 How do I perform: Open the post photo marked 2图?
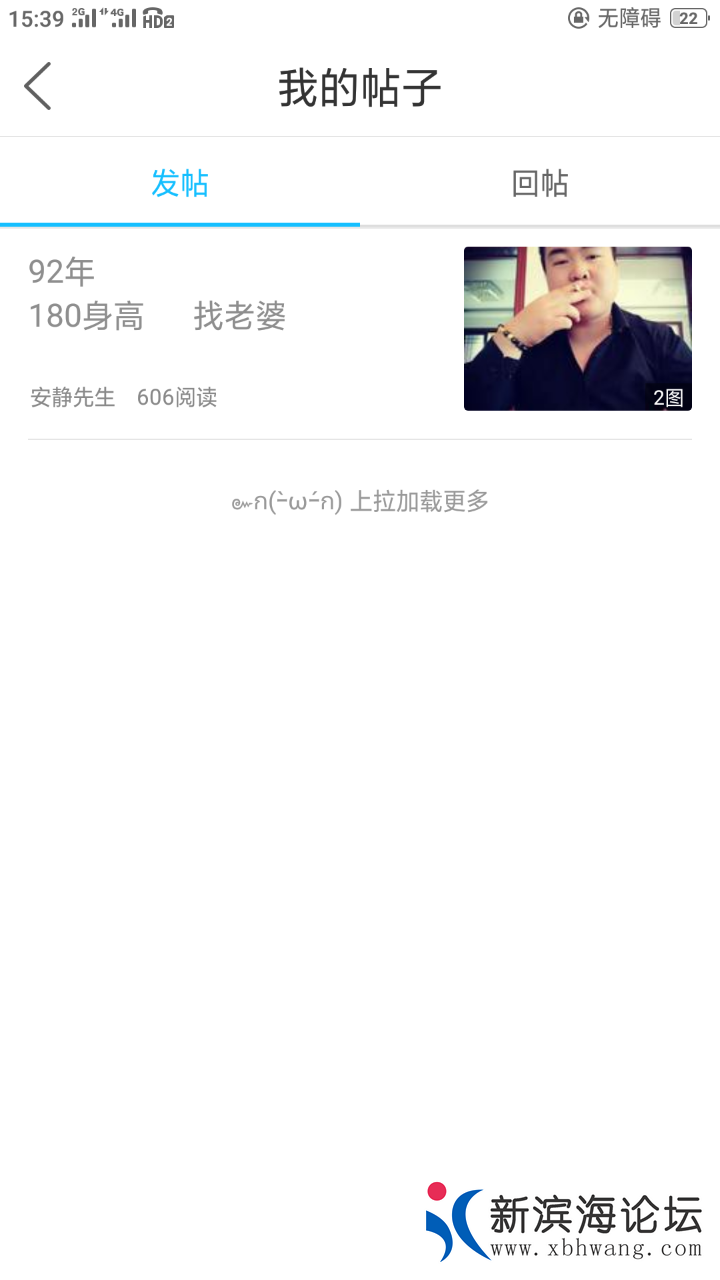point(578,329)
